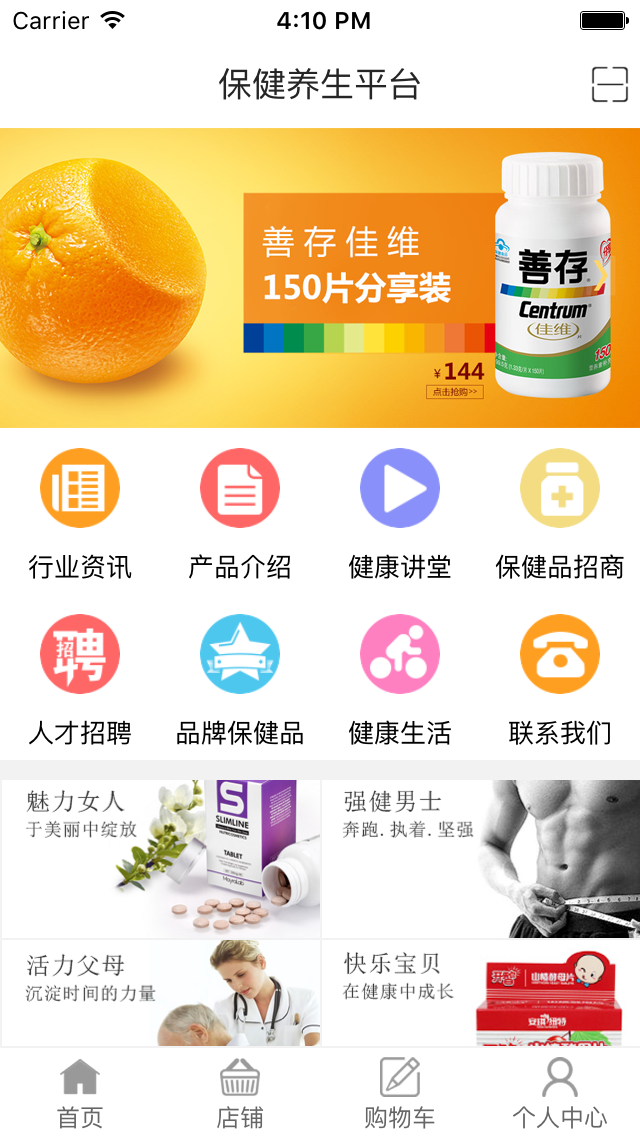Switch to the 店铺 tab
The height and width of the screenshot is (1136, 640).
[240, 1092]
